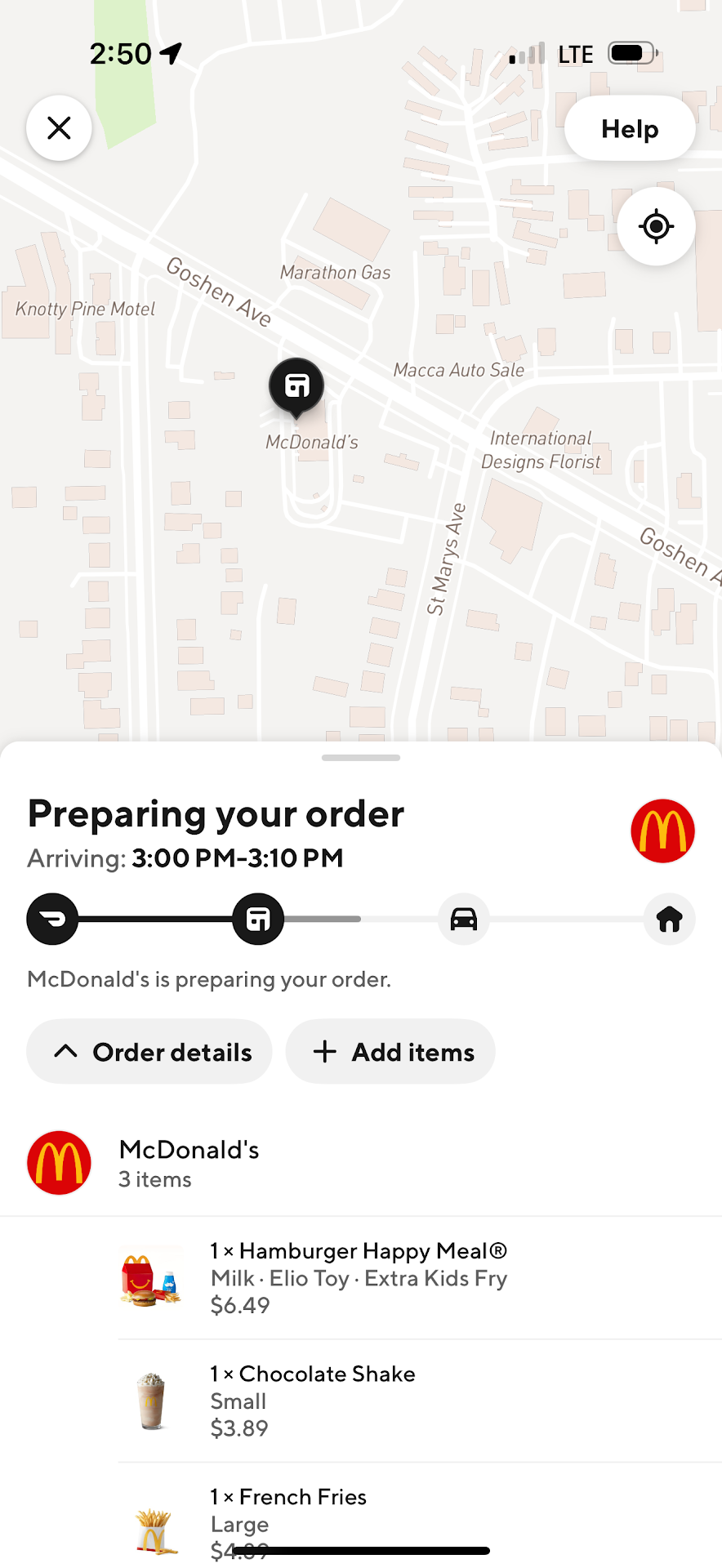Open the McDonald's 3 items row
The width and height of the screenshot is (722, 1568).
[x=189, y=1163]
